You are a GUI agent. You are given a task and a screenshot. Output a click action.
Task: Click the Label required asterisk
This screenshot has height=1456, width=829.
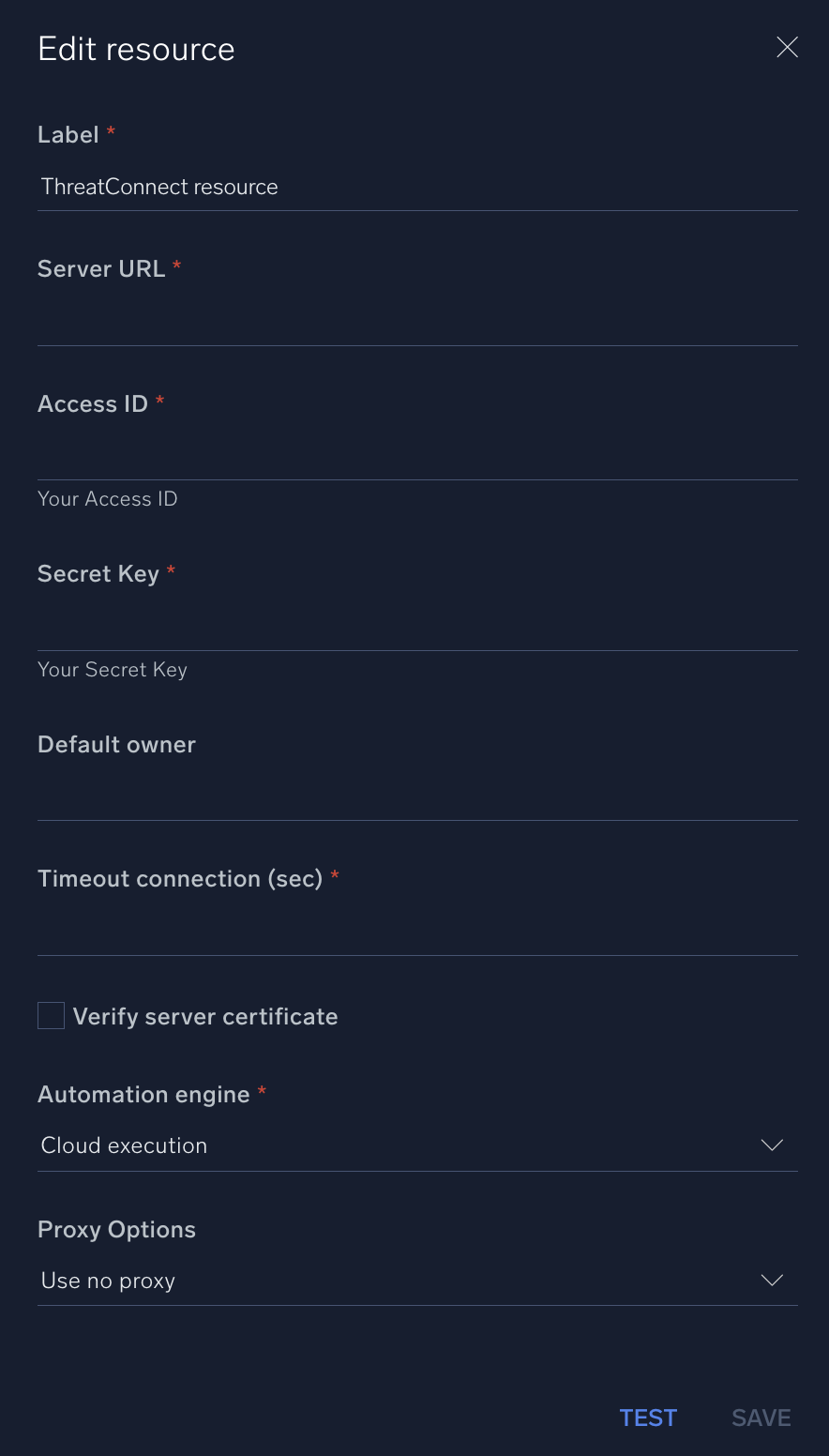pyautogui.click(x=110, y=131)
